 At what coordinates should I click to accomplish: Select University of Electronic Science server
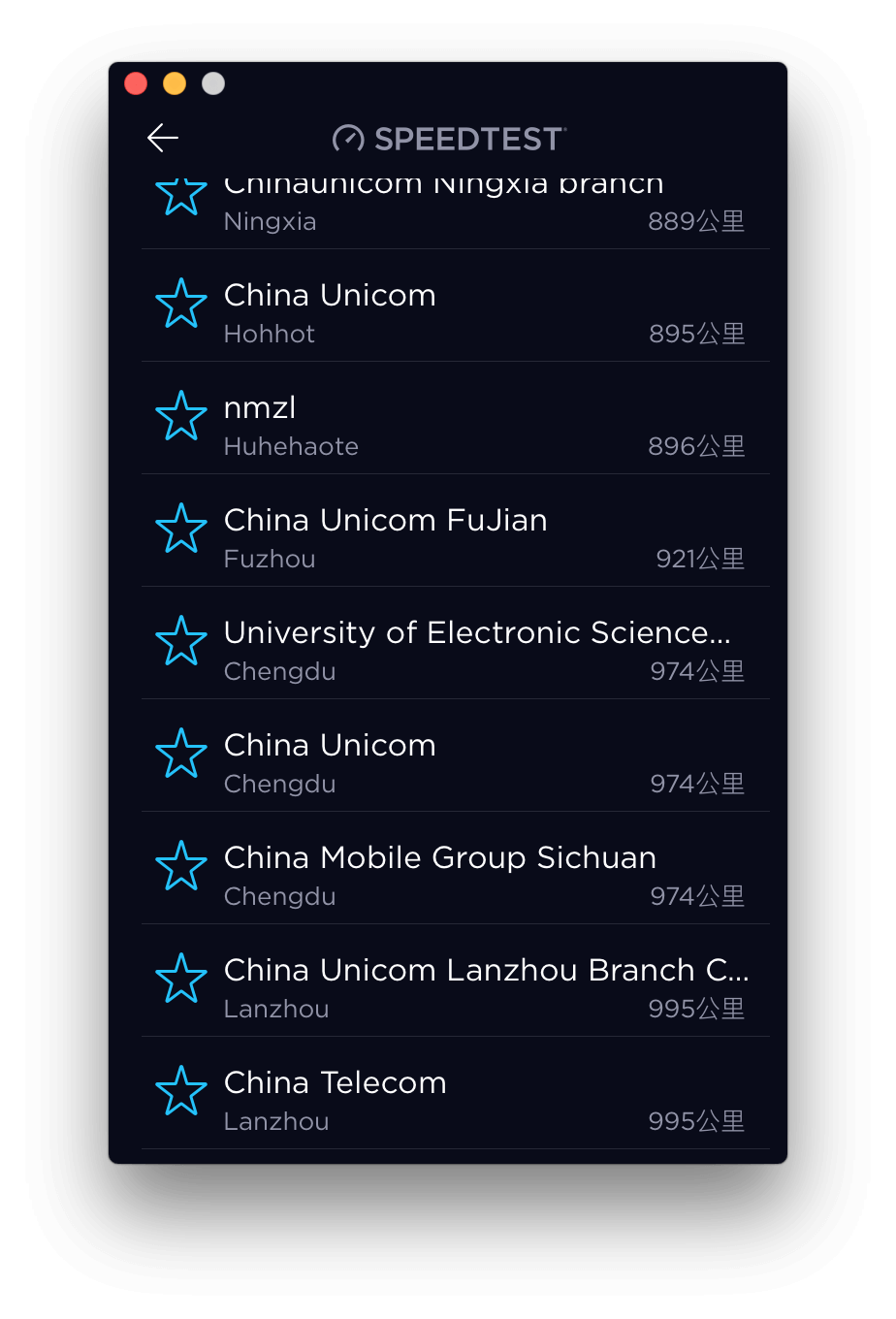coord(476,633)
